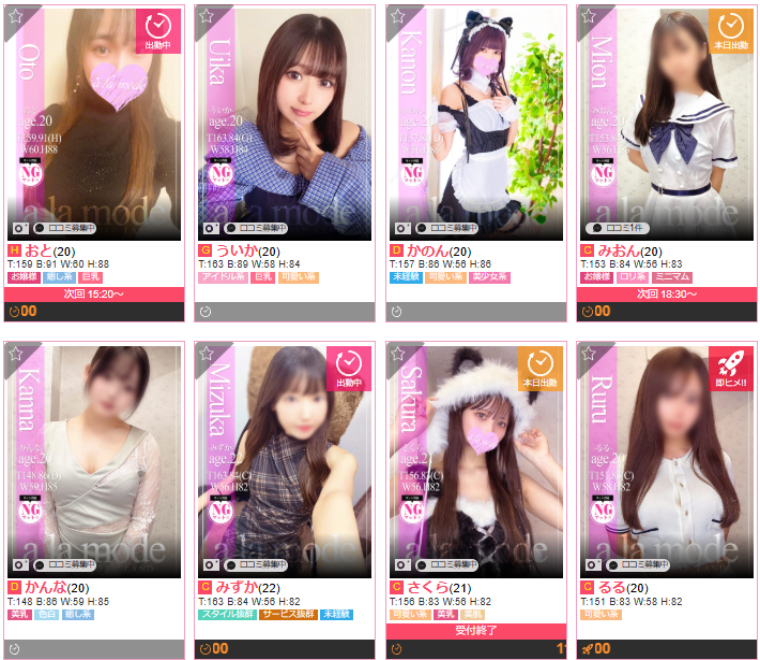Favorite かのん with the star icon
Screen dimensions: 760x660
395,15
